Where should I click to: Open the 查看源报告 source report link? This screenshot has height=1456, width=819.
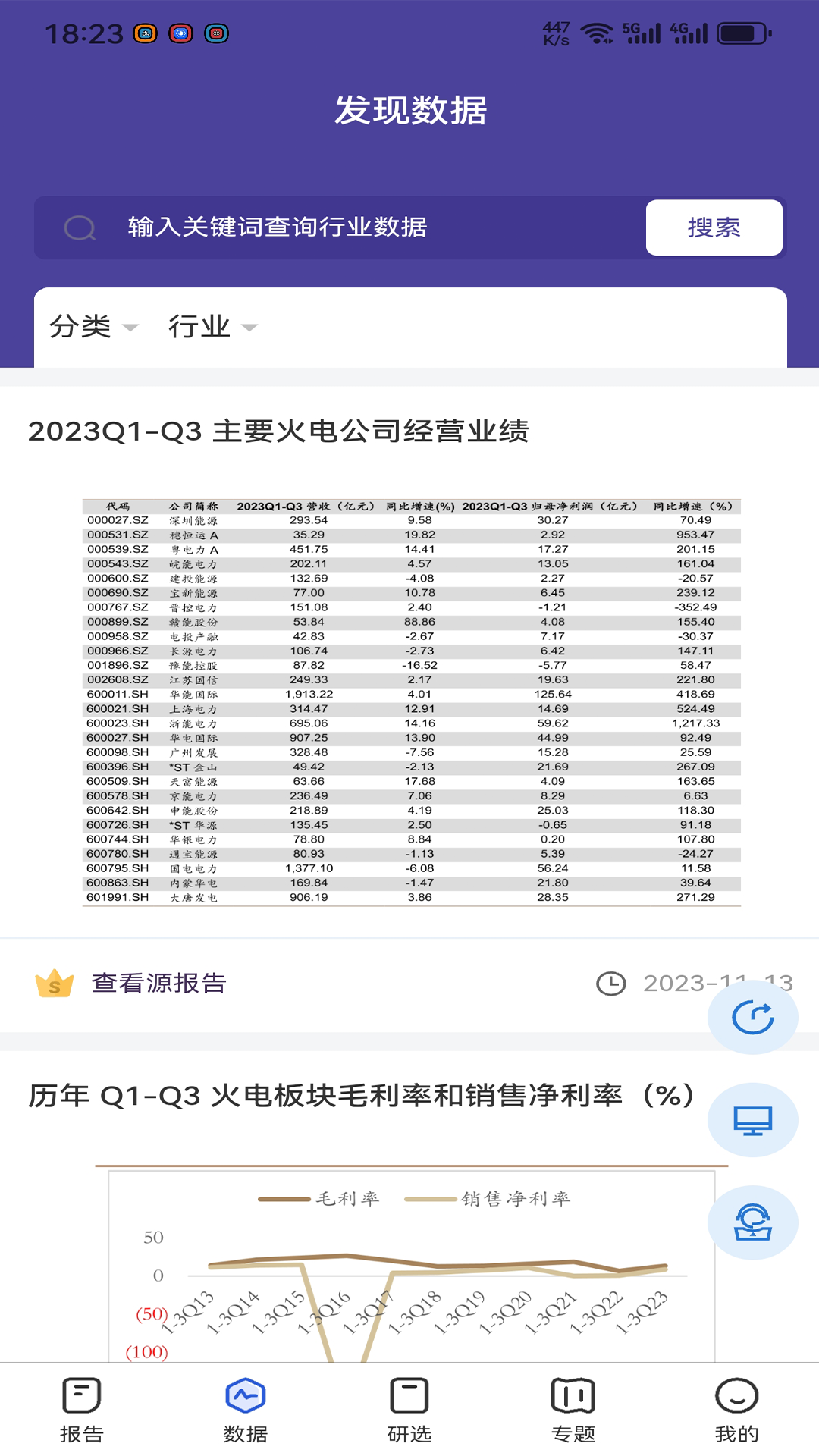coord(159,984)
